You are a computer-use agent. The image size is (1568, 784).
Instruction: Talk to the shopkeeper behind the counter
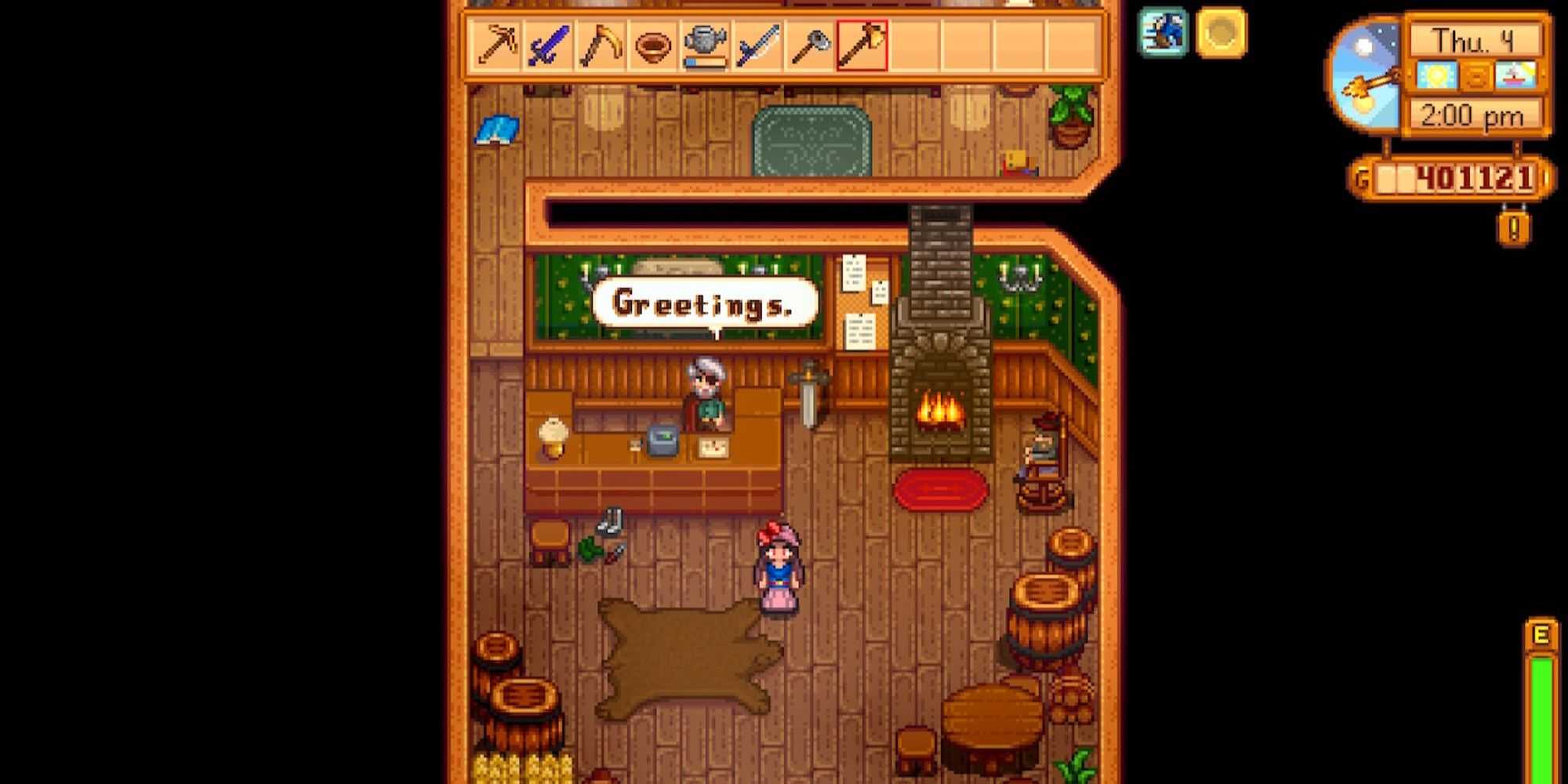click(706, 396)
